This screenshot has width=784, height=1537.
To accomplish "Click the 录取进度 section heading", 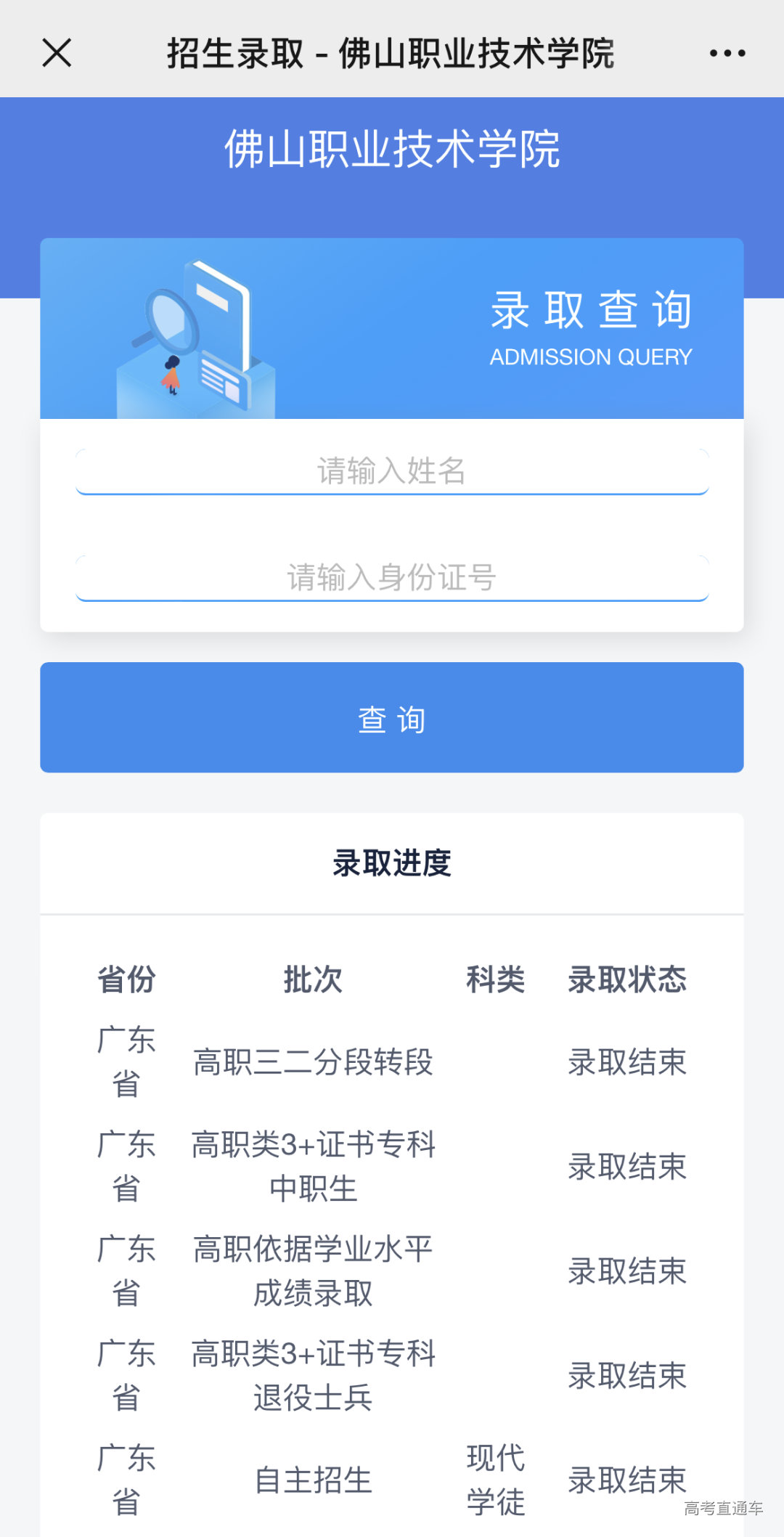I will pyautogui.click(x=392, y=863).
